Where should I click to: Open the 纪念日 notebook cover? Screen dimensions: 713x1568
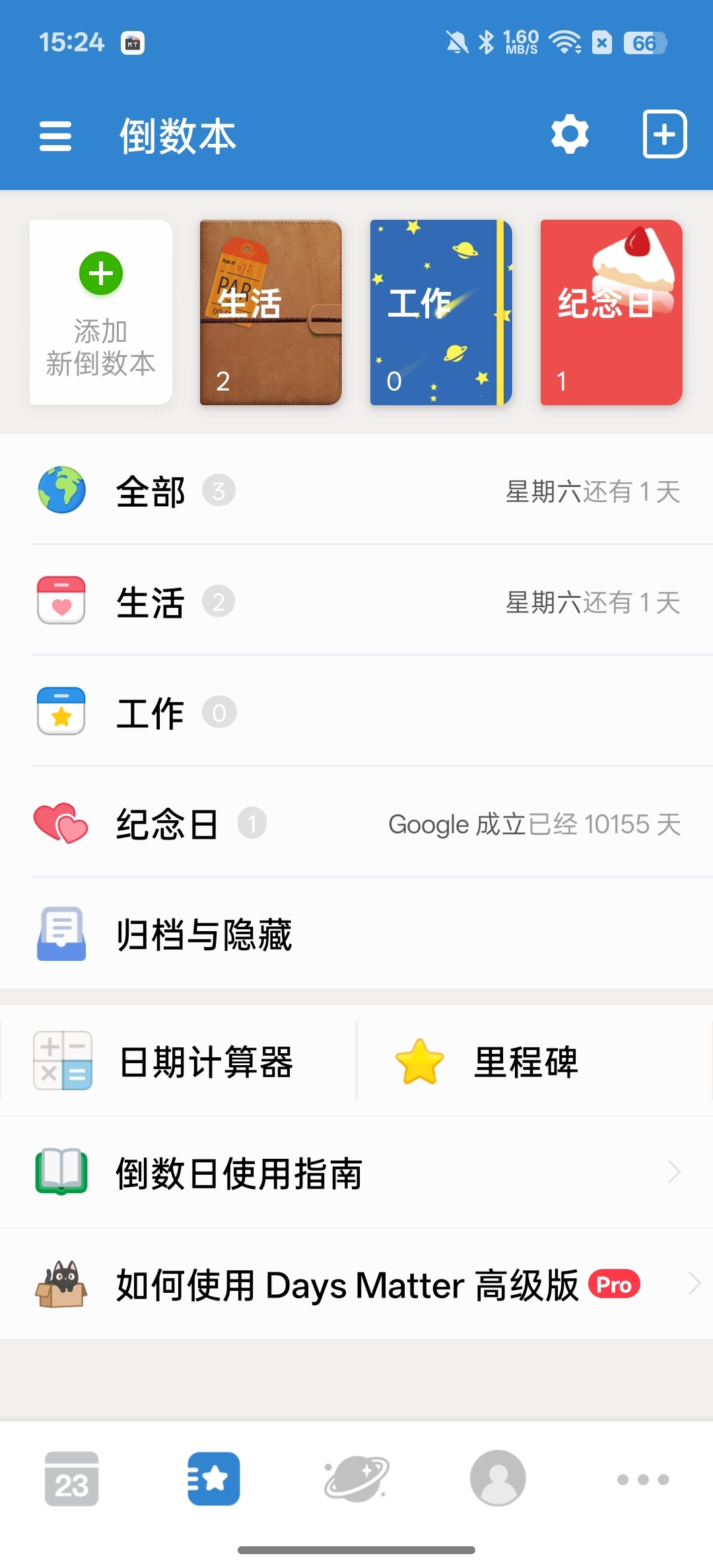coord(611,312)
